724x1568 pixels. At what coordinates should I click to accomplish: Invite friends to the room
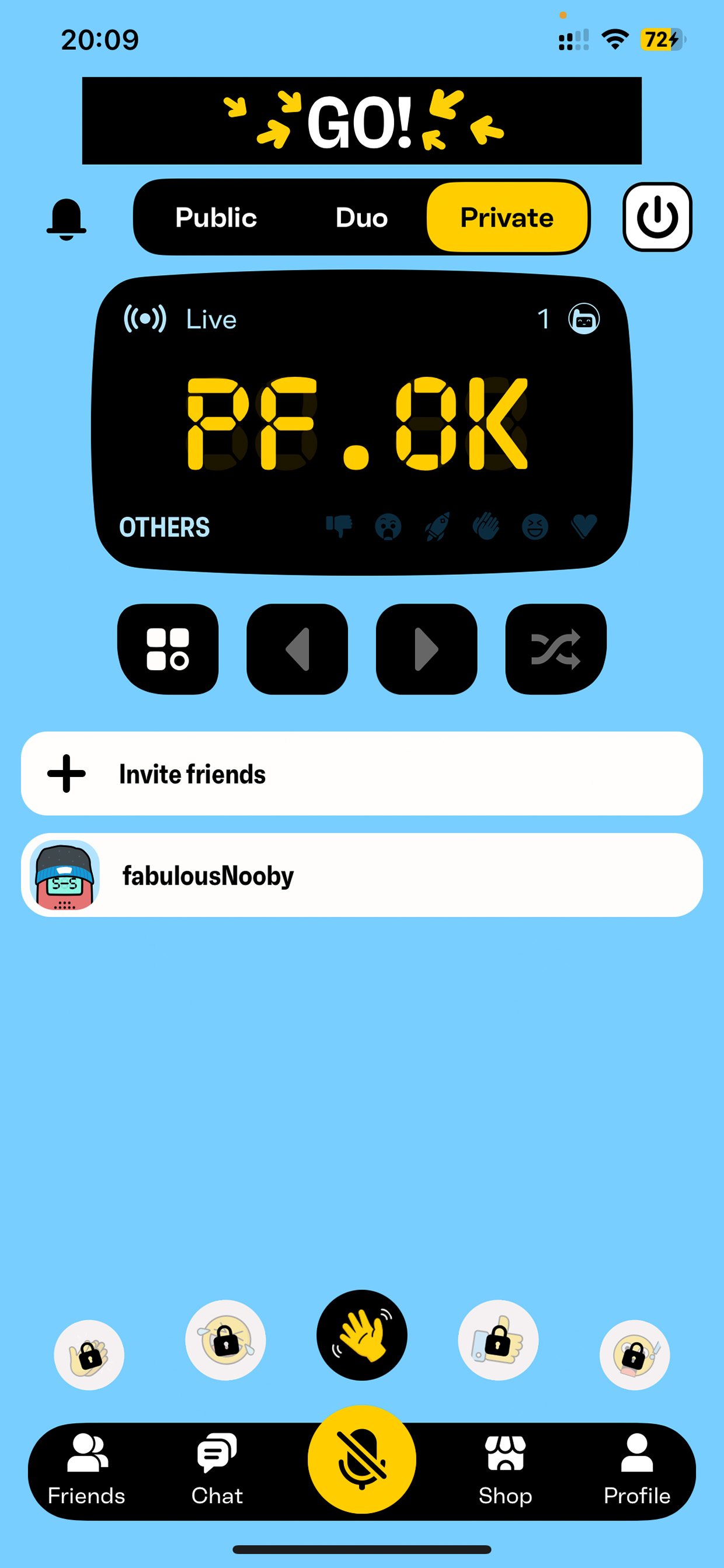point(362,773)
